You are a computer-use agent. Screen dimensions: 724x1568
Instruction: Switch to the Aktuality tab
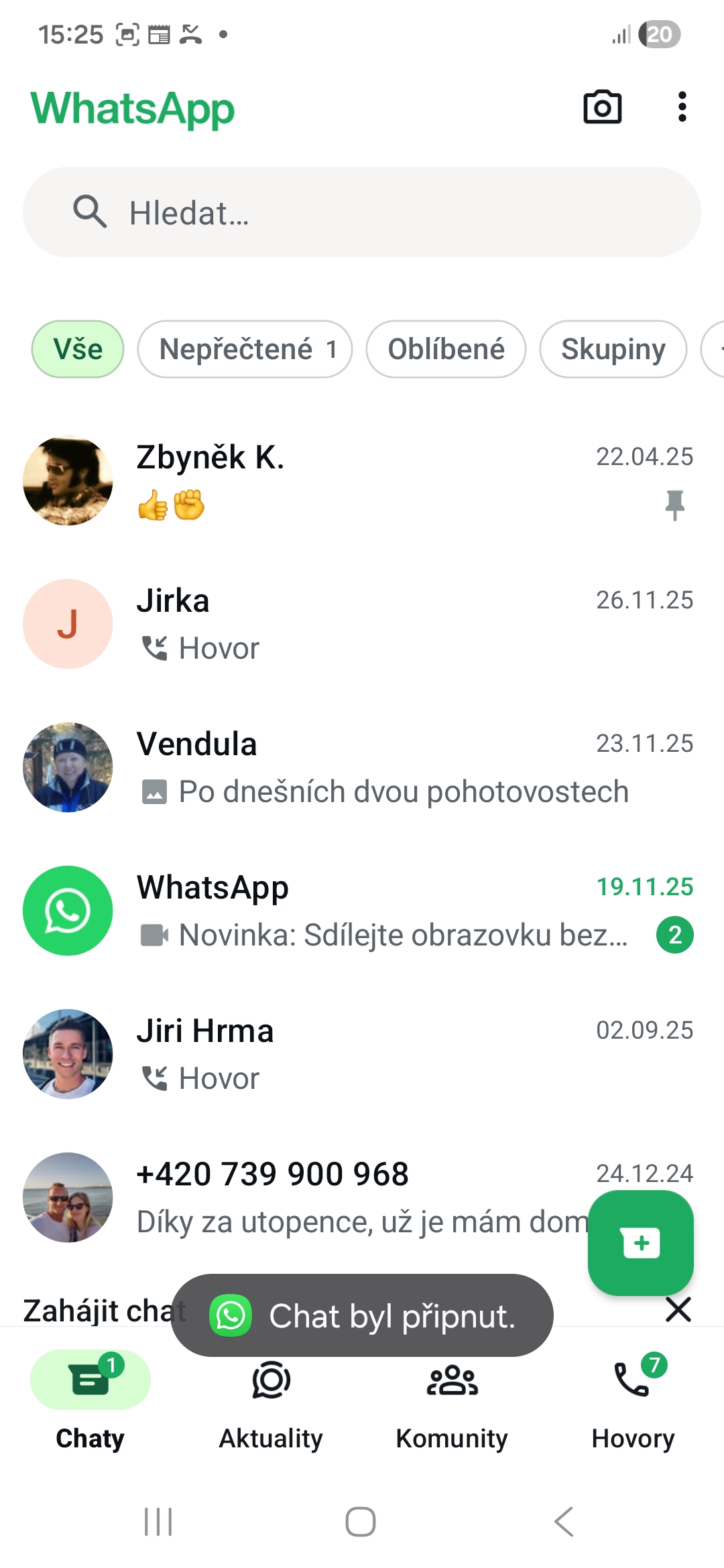point(271,1400)
